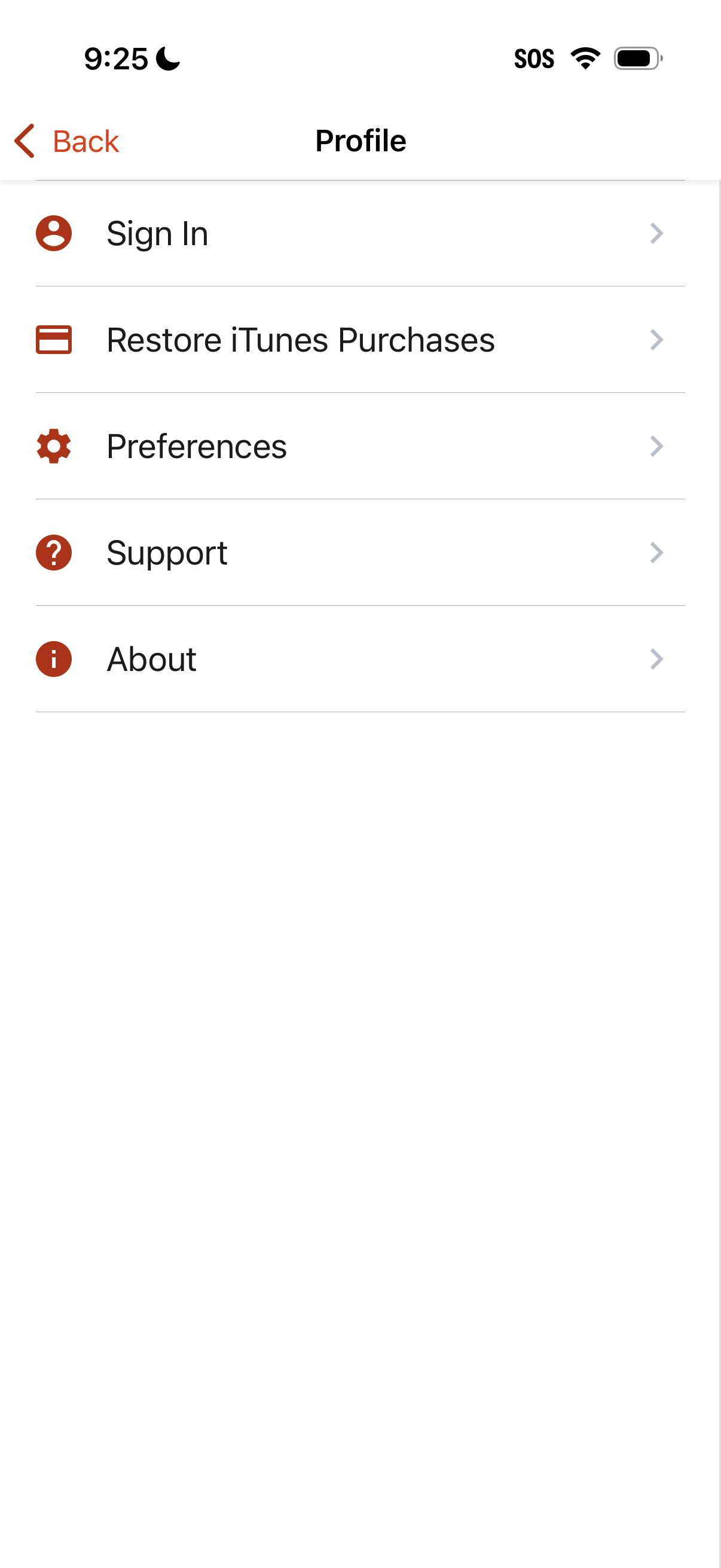Expand the Preferences row chevron
The height and width of the screenshot is (1568, 721).
point(656,446)
